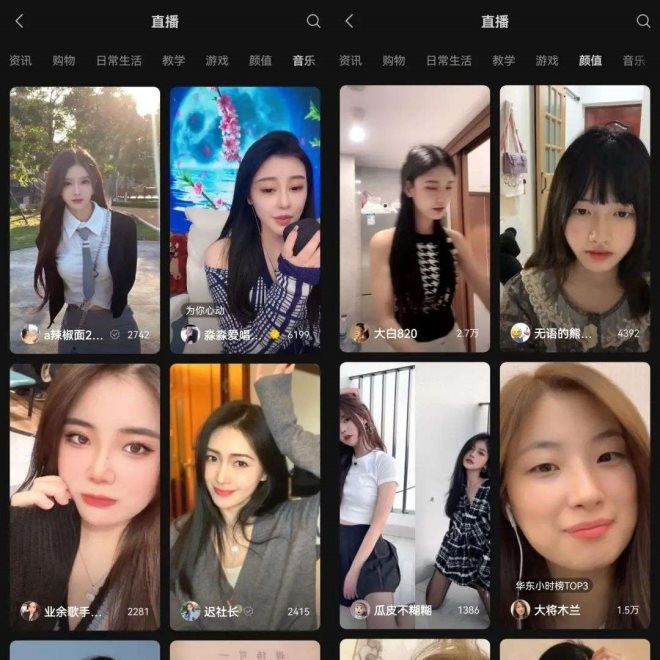
Task: Switch to 游戏 tab in the pane with 大白820
Action: [547, 61]
